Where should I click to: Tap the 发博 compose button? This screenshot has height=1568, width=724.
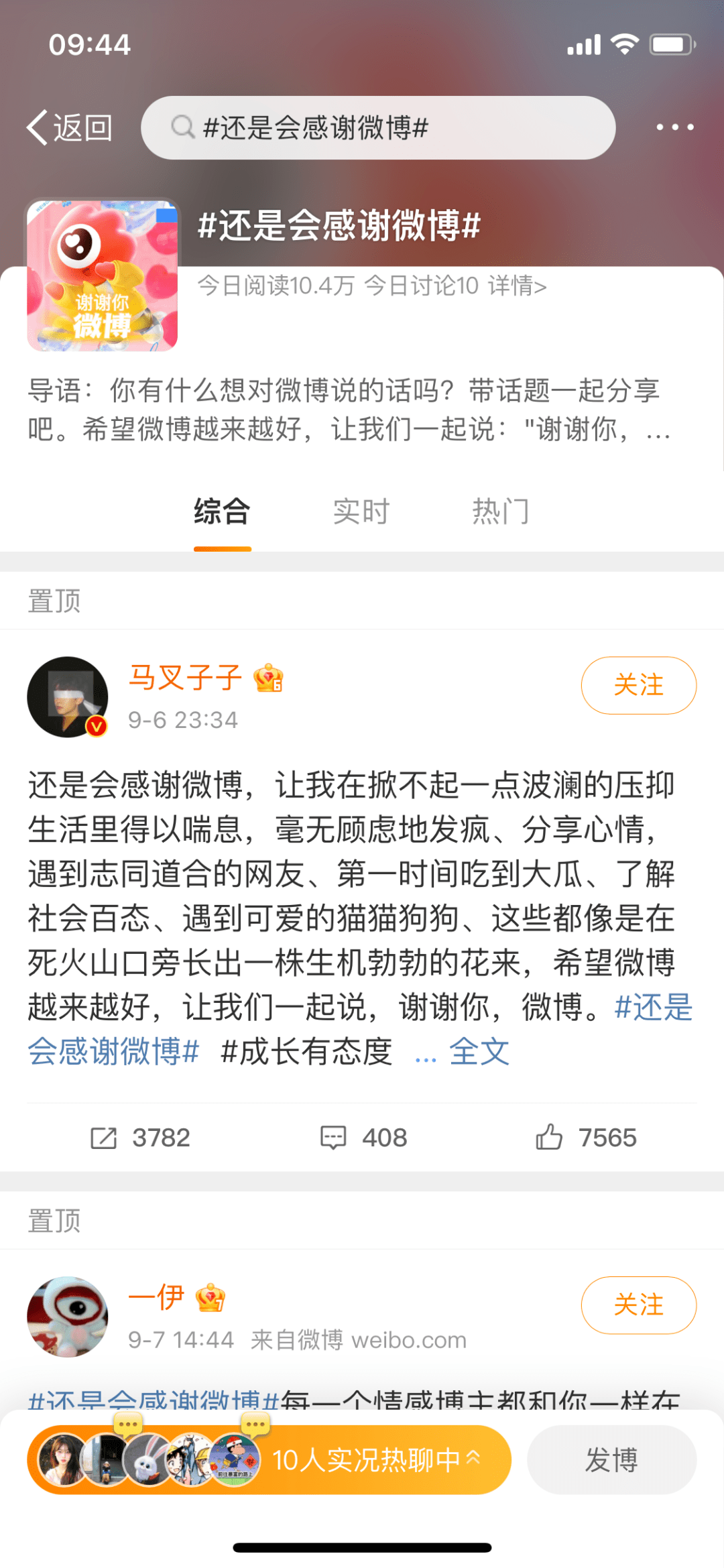pos(611,1460)
